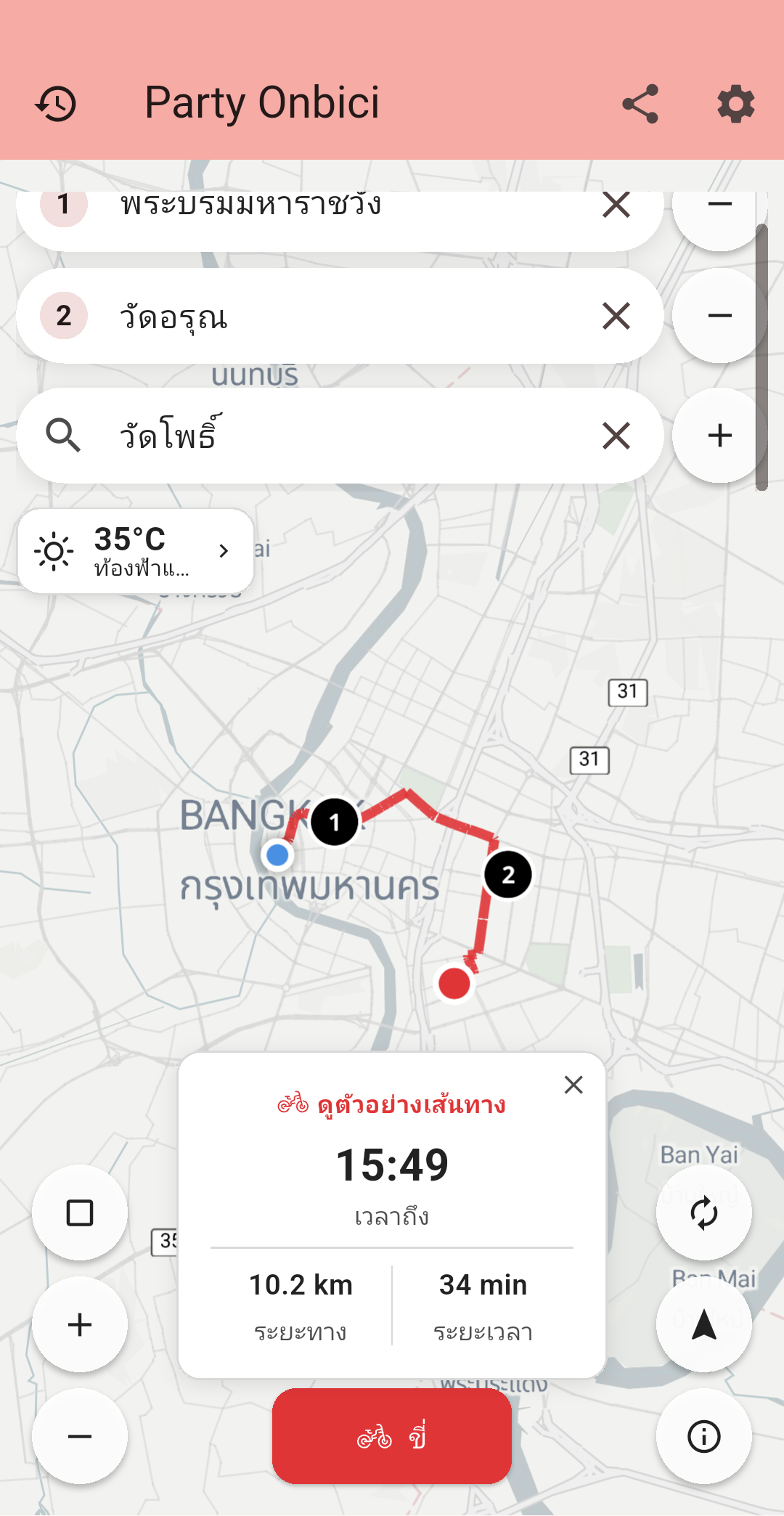This screenshot has width=784, height=1516.
Task: Share the current route
Action: click(640, 102)
